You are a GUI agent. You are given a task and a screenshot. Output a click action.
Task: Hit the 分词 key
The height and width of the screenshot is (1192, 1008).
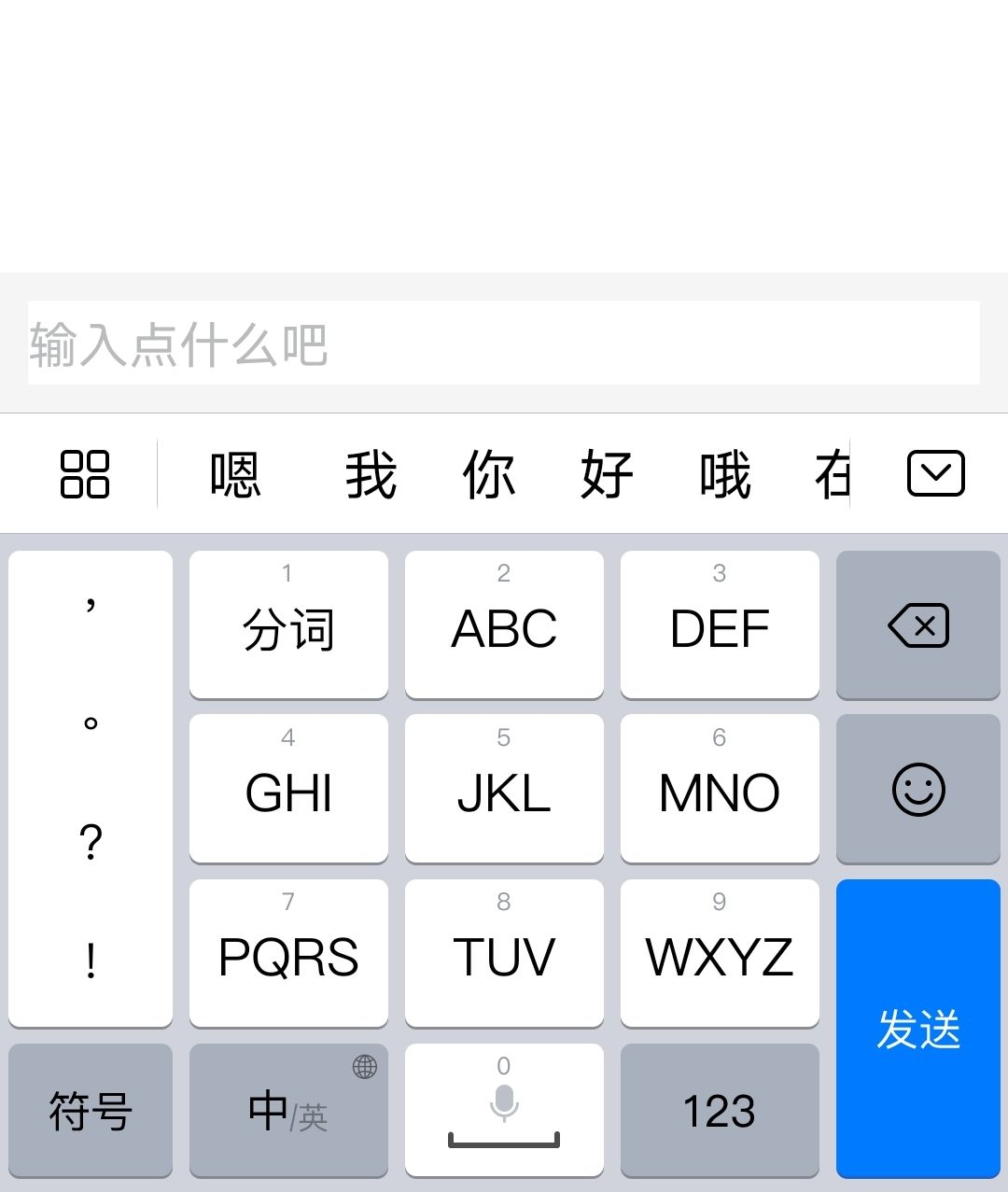coord(288,624)
